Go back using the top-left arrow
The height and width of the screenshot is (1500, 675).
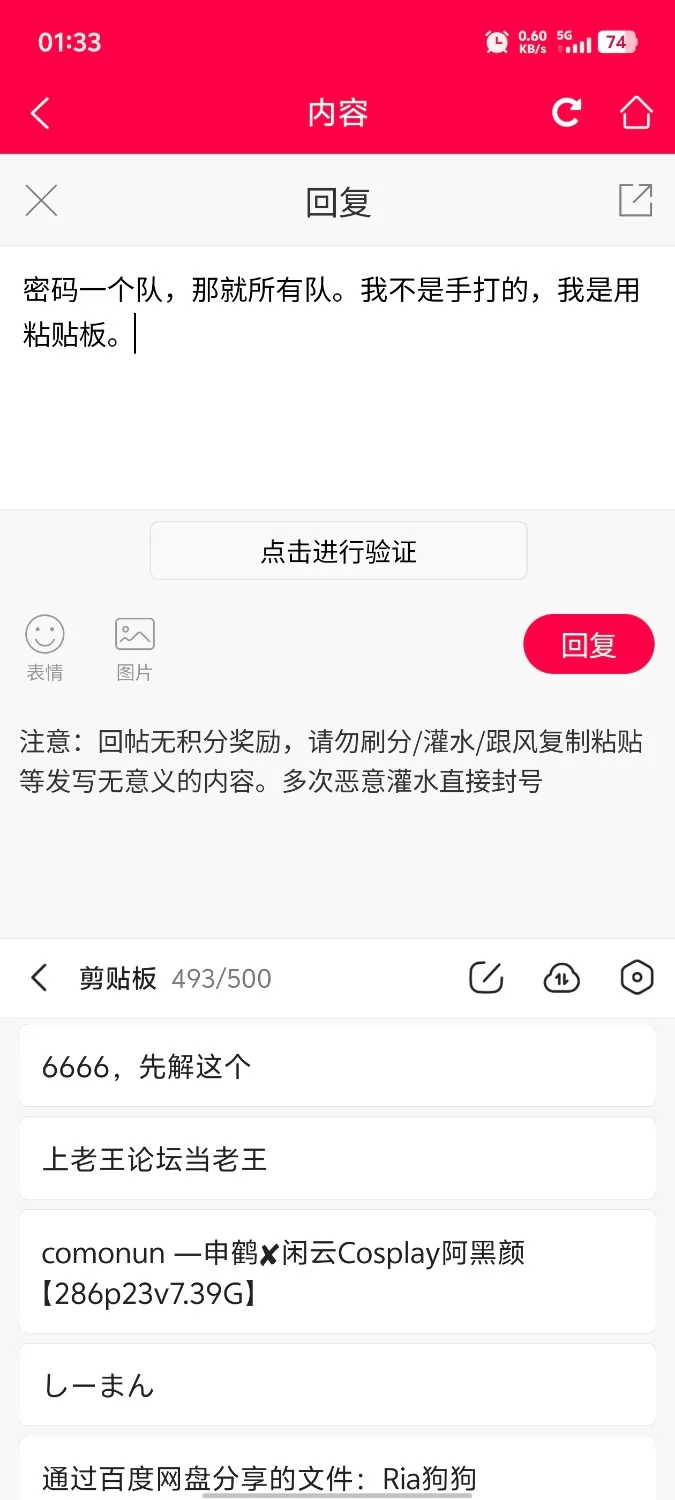click(40, 113)
